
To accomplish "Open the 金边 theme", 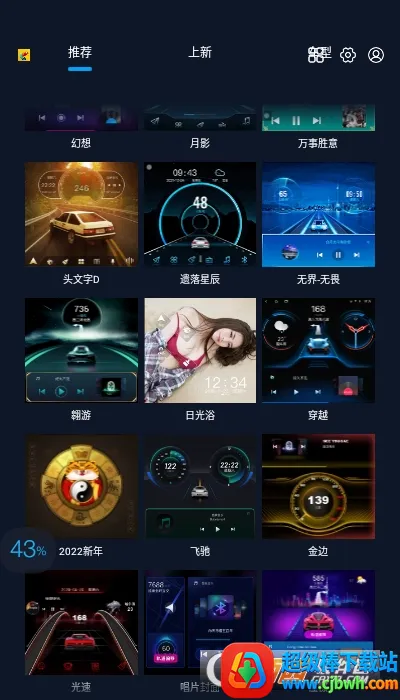I will tap(318, 487).
